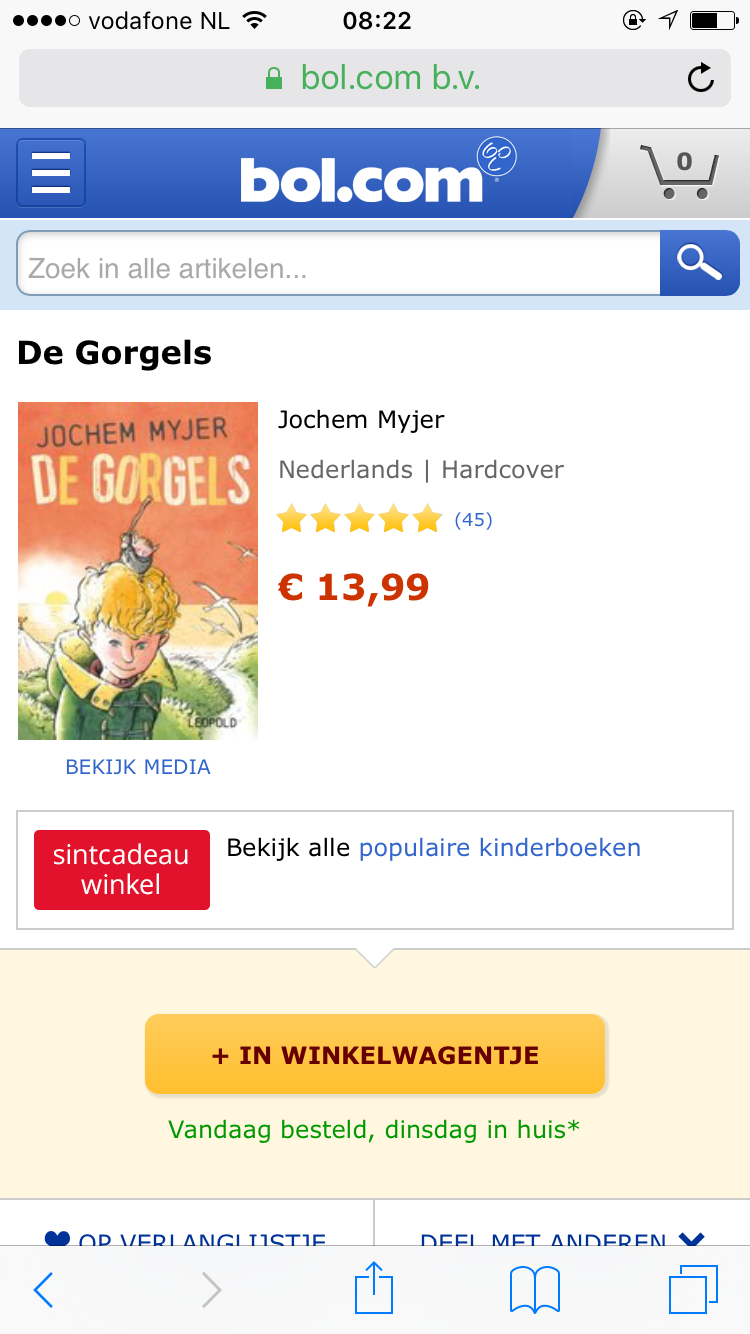Tap the blue magnifier search button

tap(699, 263)
